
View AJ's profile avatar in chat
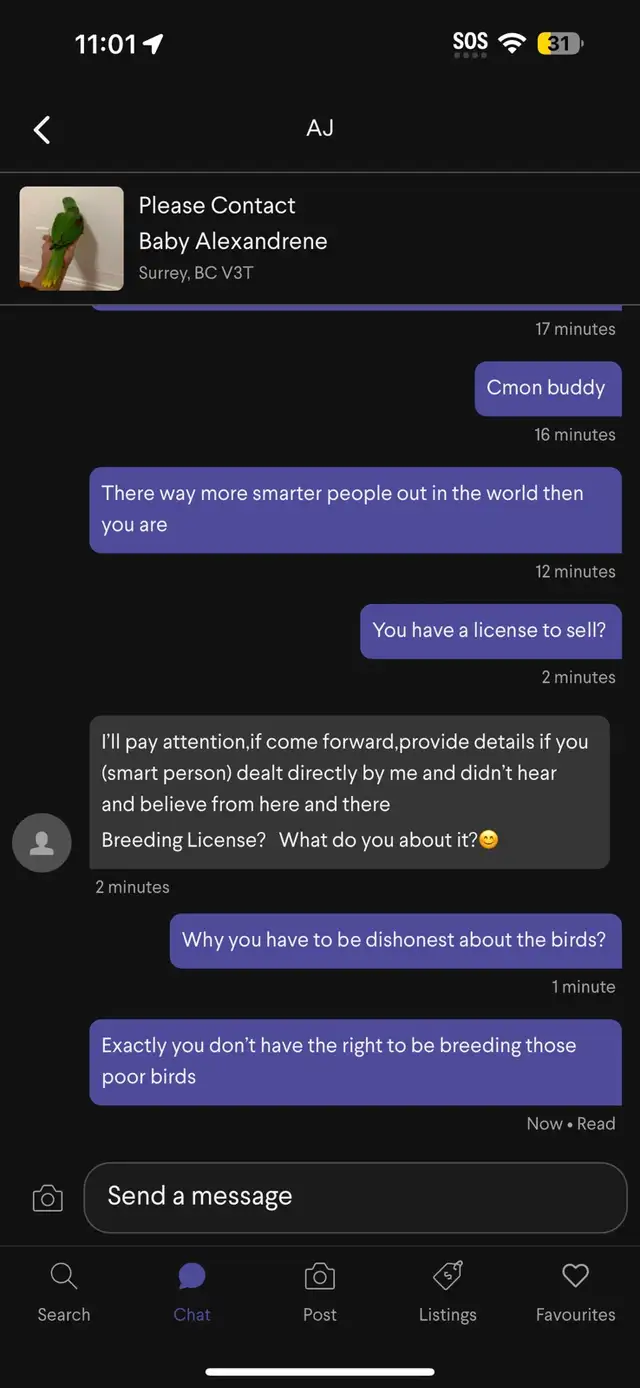pos(42,842)
